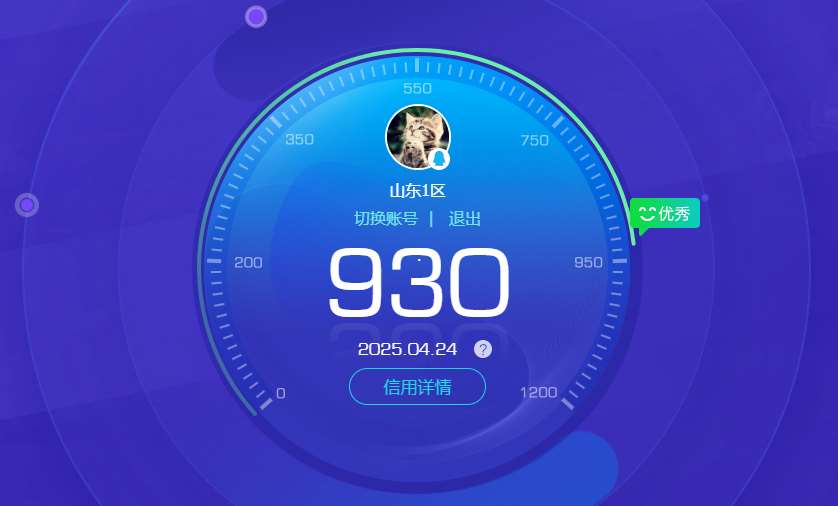Viewport: 838px width, 506px height.
Task: Tap the question mark help icon
Action: [x=483, y=349]
